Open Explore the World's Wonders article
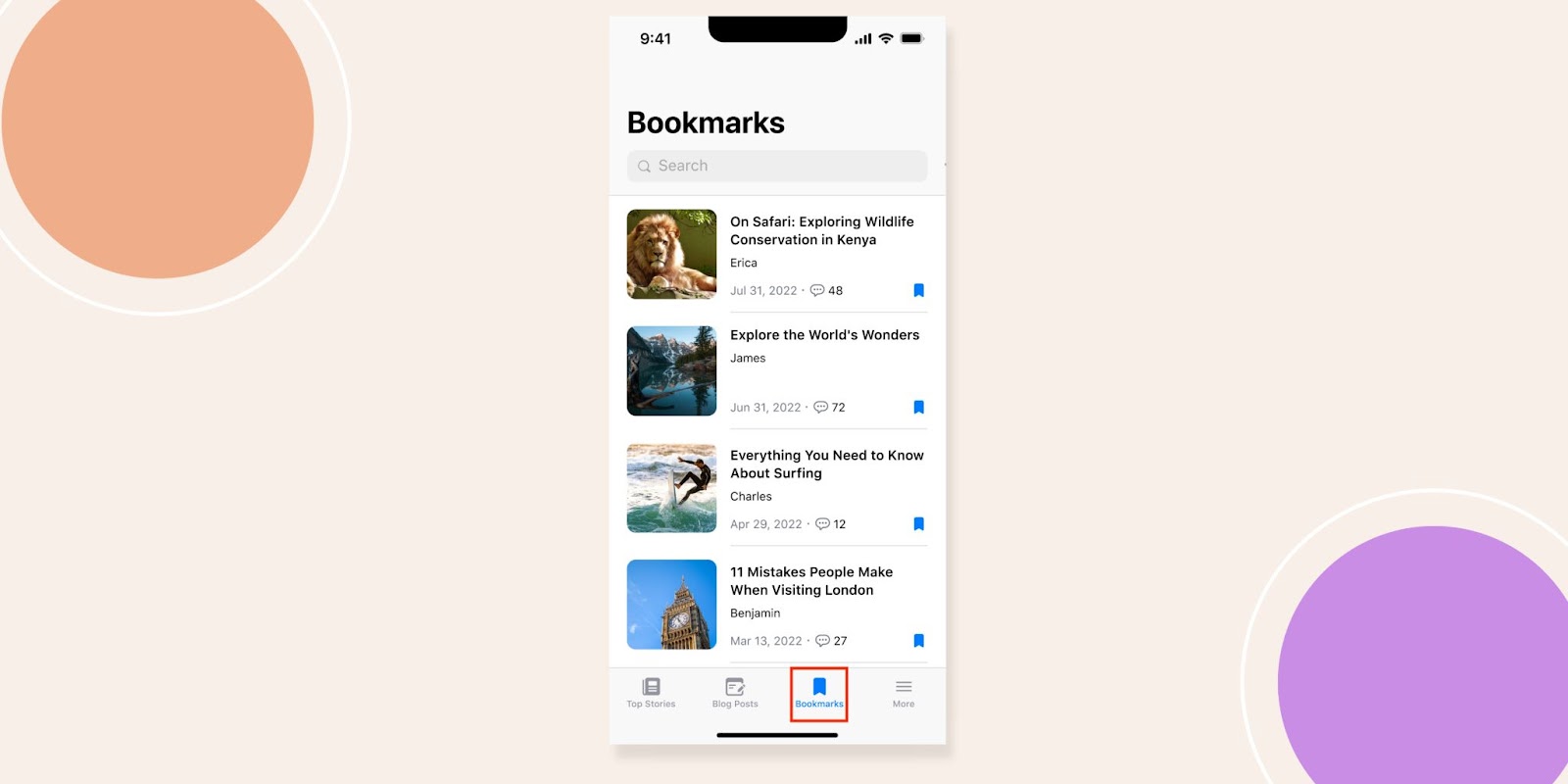 coord(824,335)
